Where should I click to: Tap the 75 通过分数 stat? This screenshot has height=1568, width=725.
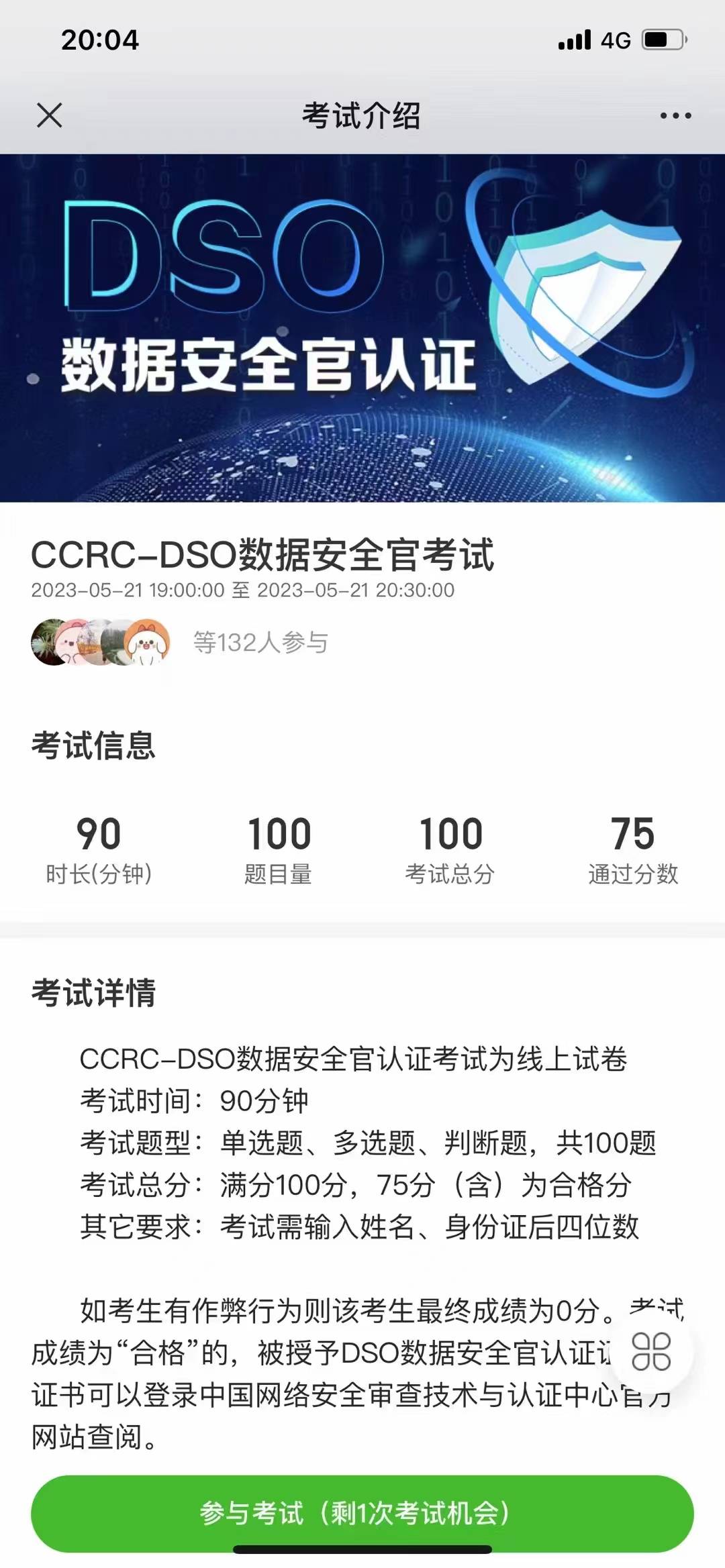click(634, 849)
